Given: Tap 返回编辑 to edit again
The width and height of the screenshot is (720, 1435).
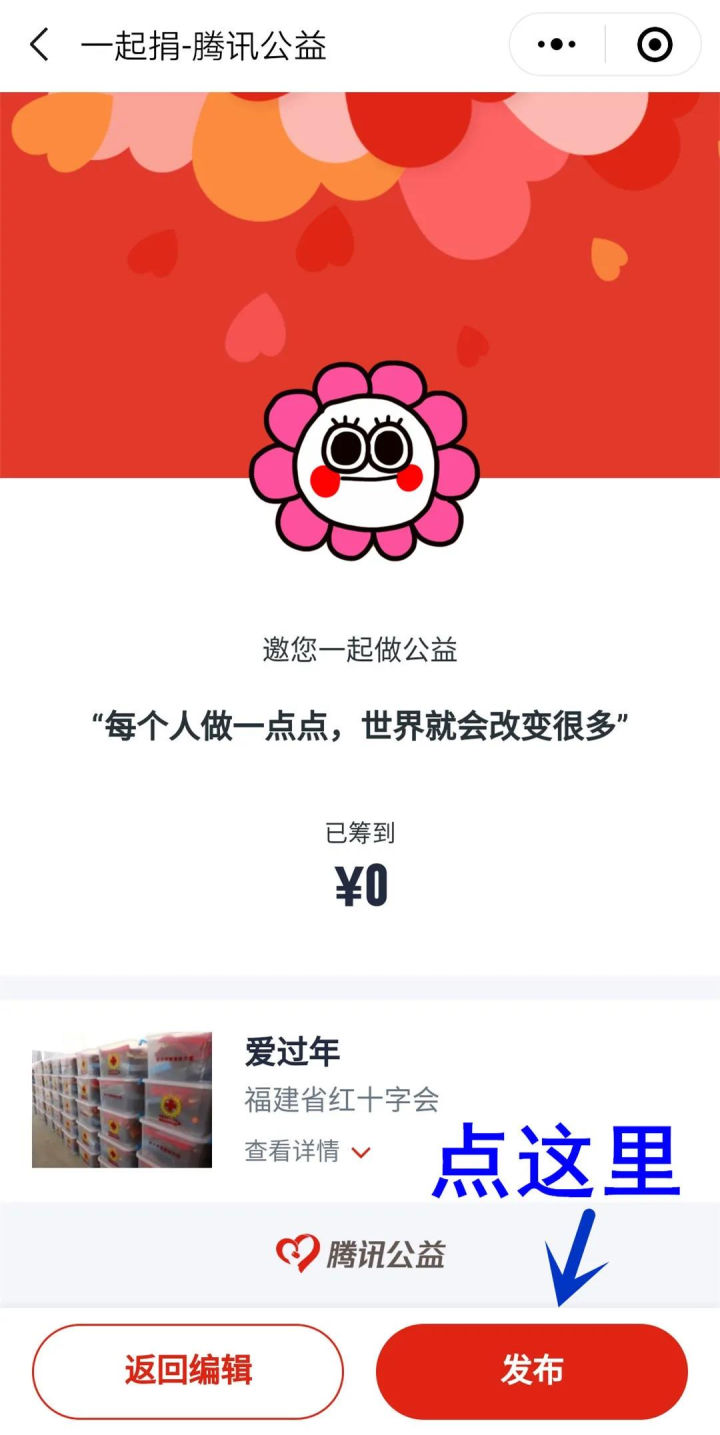Looking at the screenshot, I should tap(188, 1371).
